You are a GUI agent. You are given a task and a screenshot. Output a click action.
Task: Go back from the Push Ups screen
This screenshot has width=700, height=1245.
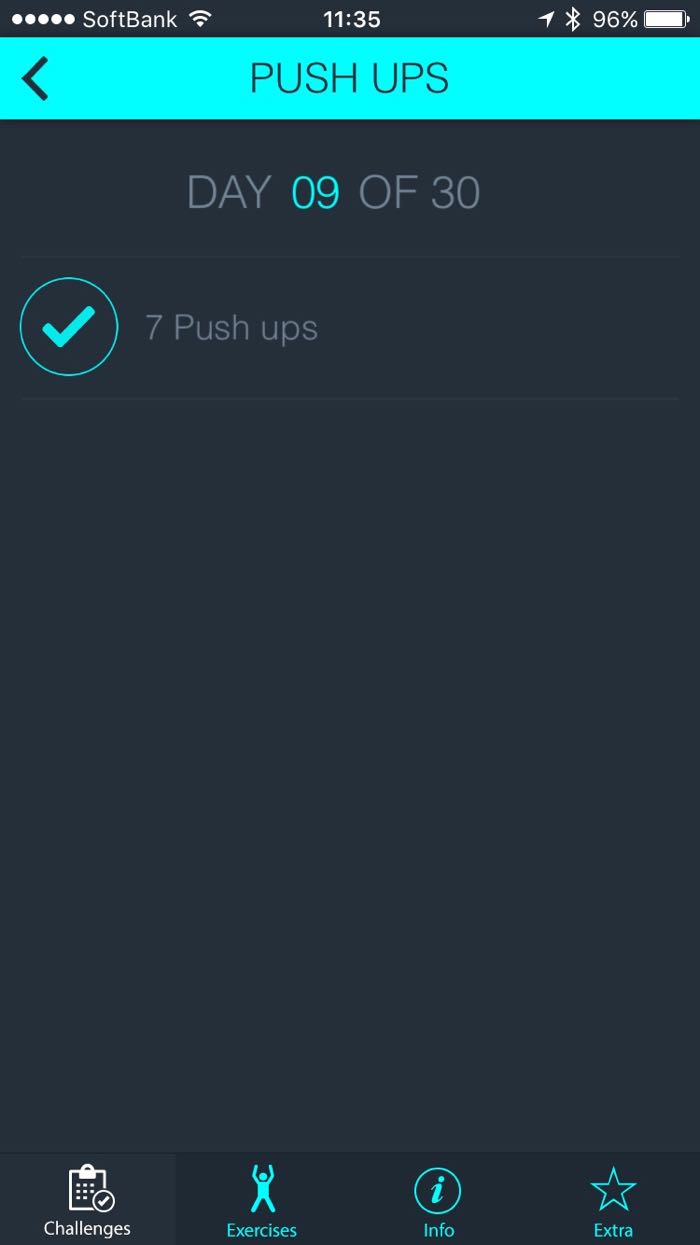click(36, 79)
